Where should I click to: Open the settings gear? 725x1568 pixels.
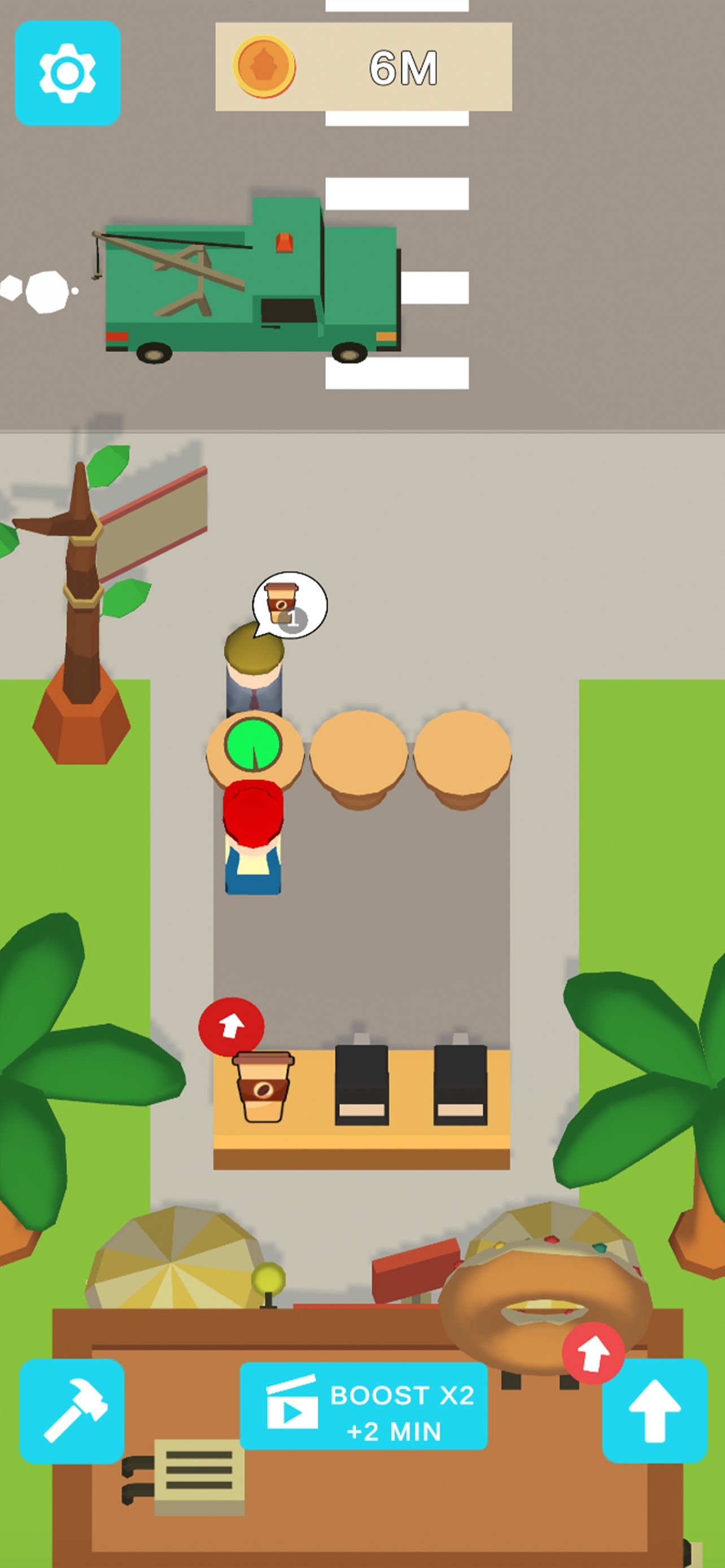pos(68,73)
